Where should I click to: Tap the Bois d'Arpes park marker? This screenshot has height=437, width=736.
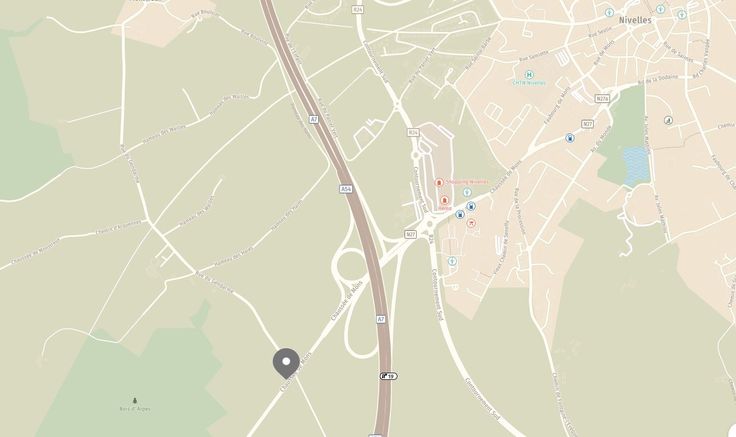tap(134, 400)
